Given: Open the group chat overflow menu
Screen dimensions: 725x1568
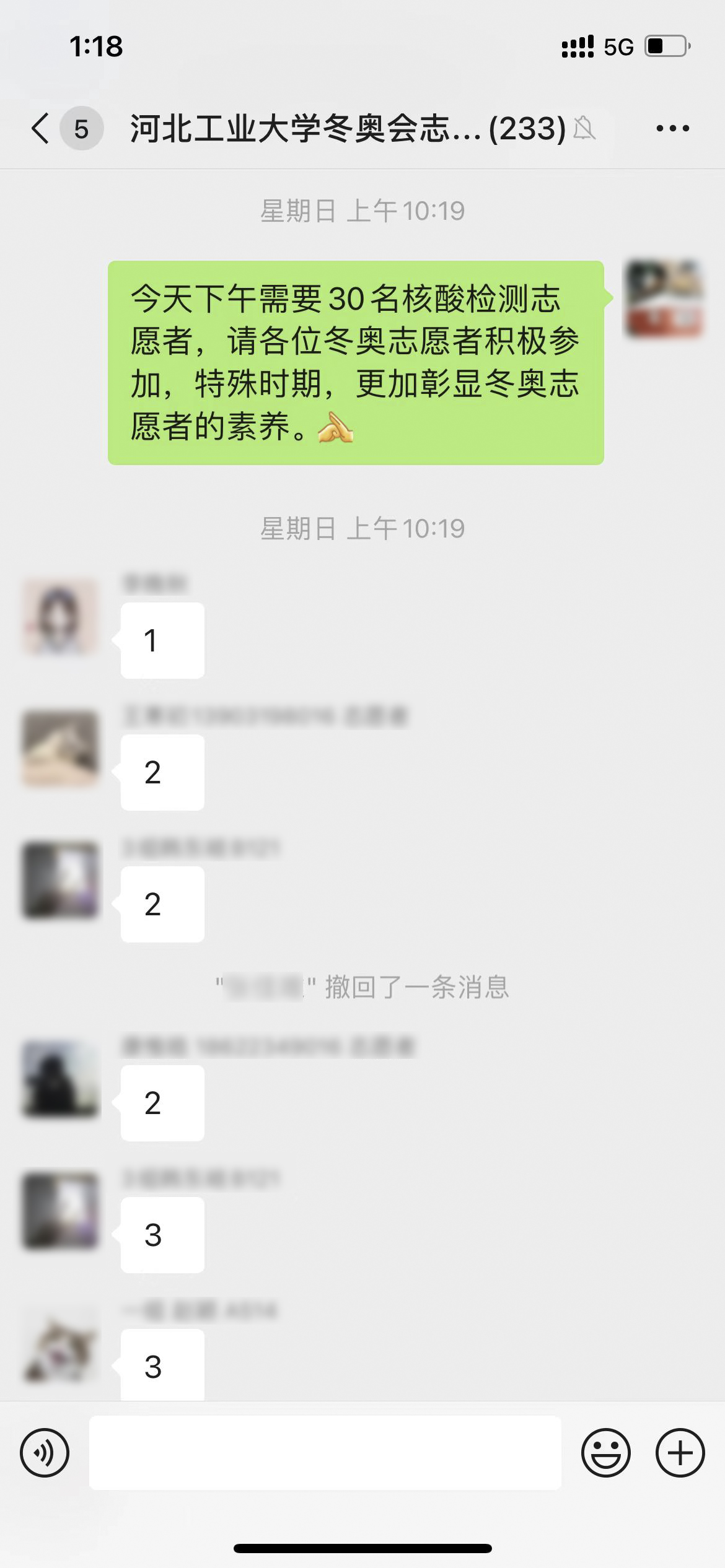Looking at the screenshot, I should [672, 129].
